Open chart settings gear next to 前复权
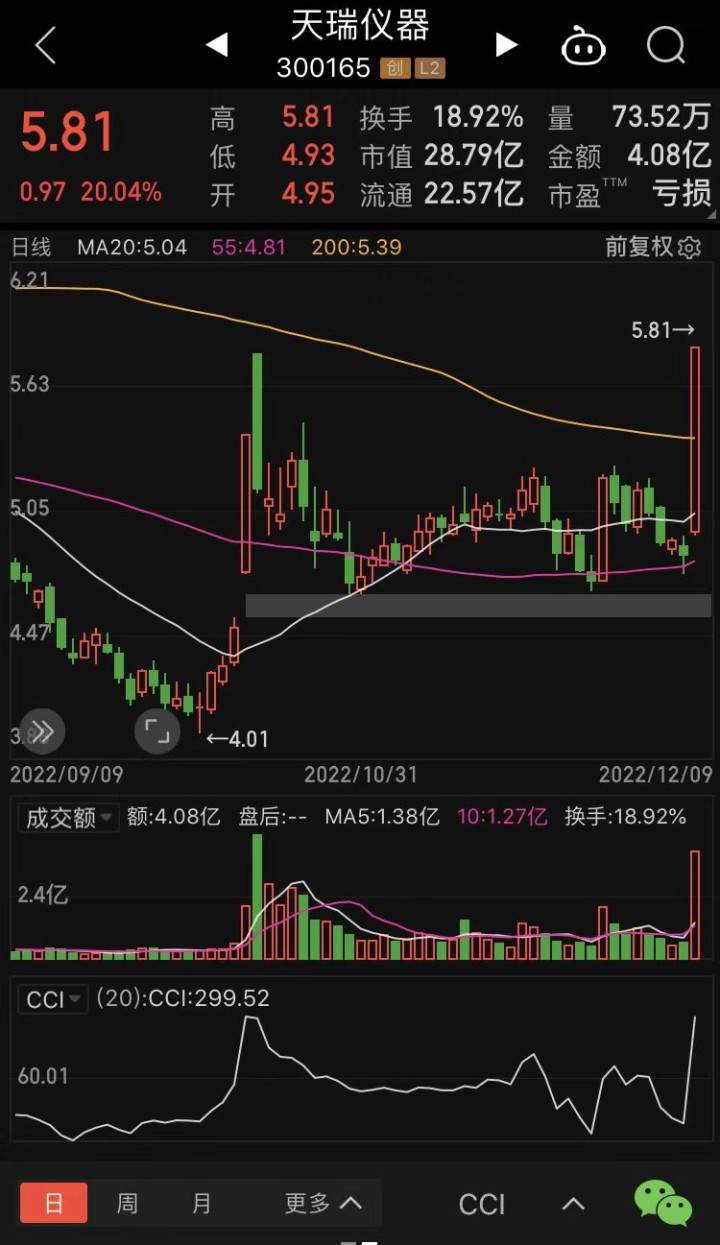720x1245 pixels. pyautogui.click(x=690, y=247)
